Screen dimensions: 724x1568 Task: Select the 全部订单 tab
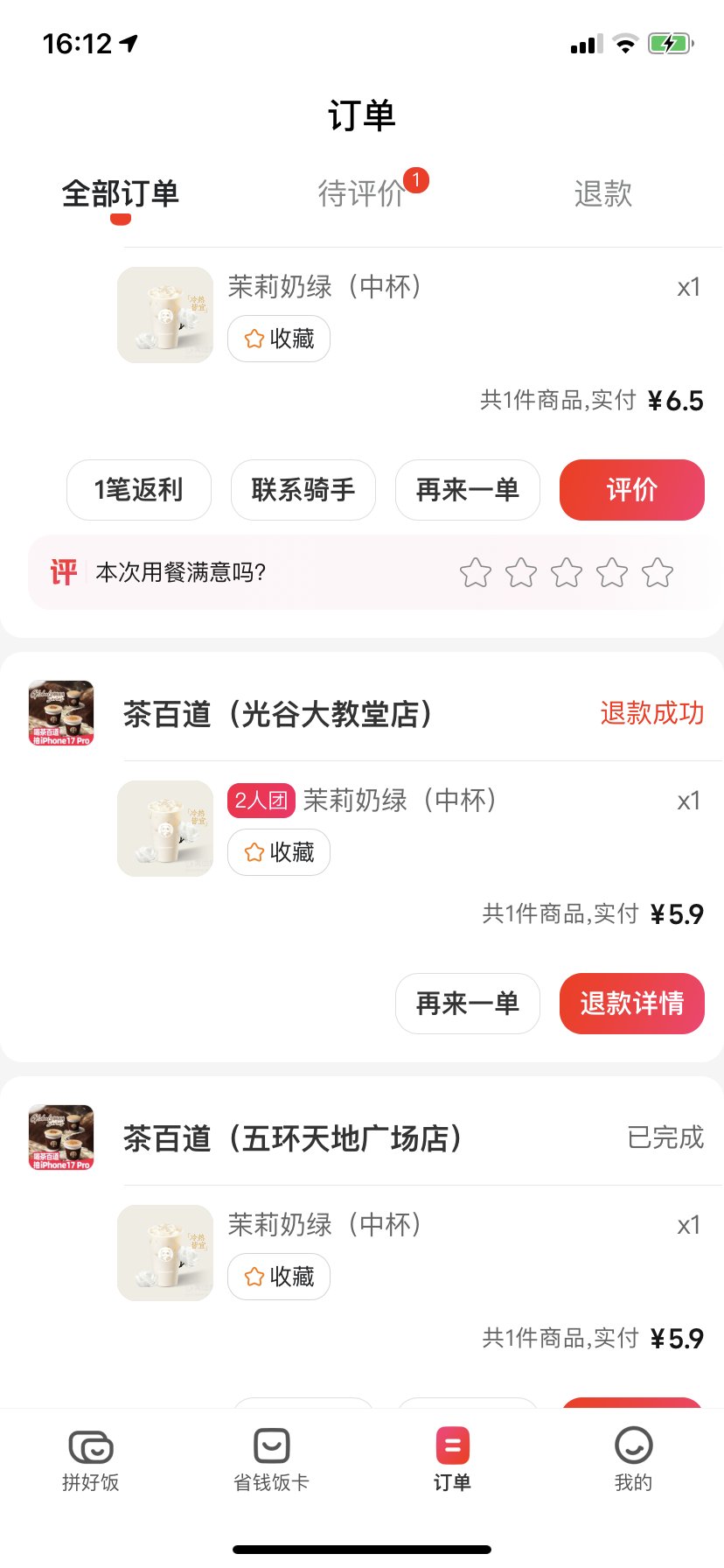[x=121, y=193]
